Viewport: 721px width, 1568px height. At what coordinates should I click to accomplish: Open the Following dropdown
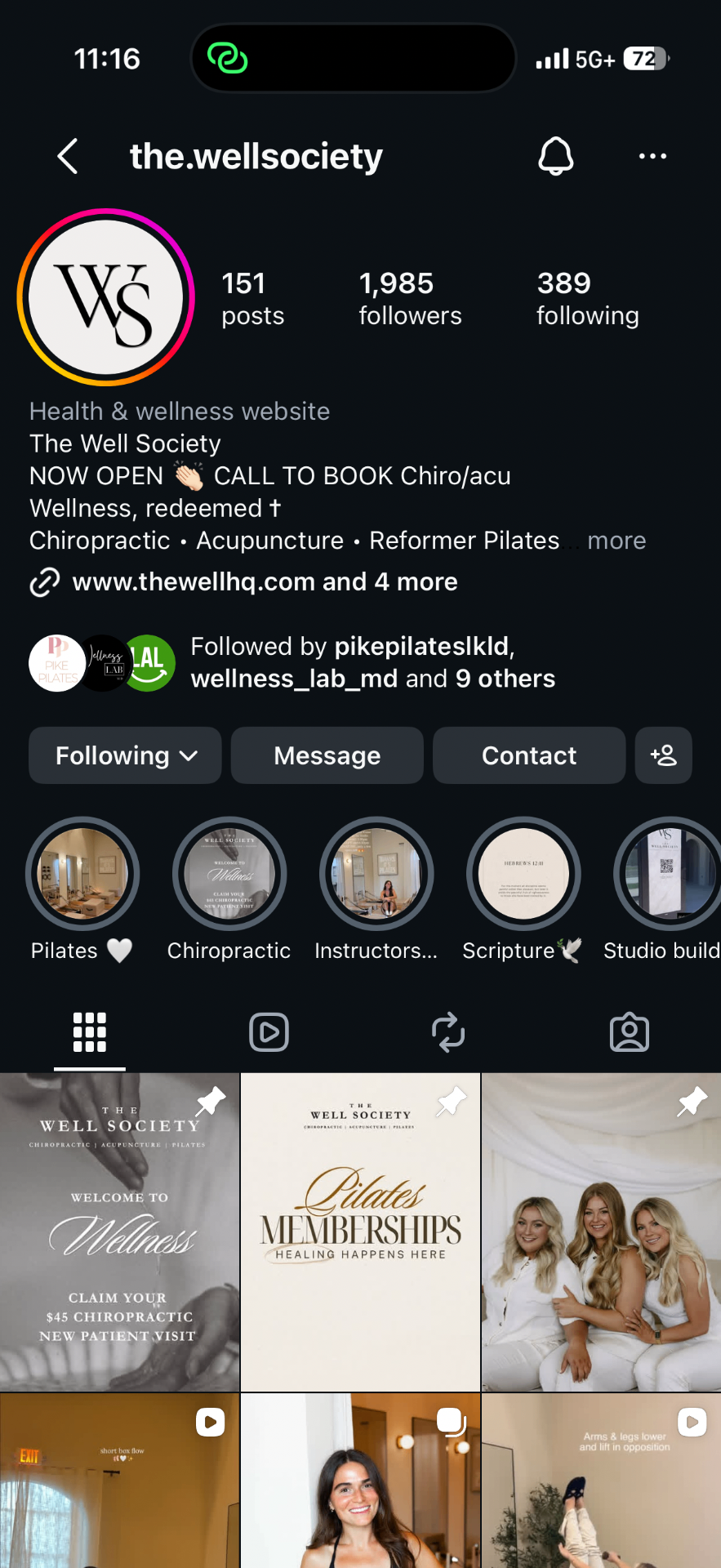pos(125,755)
